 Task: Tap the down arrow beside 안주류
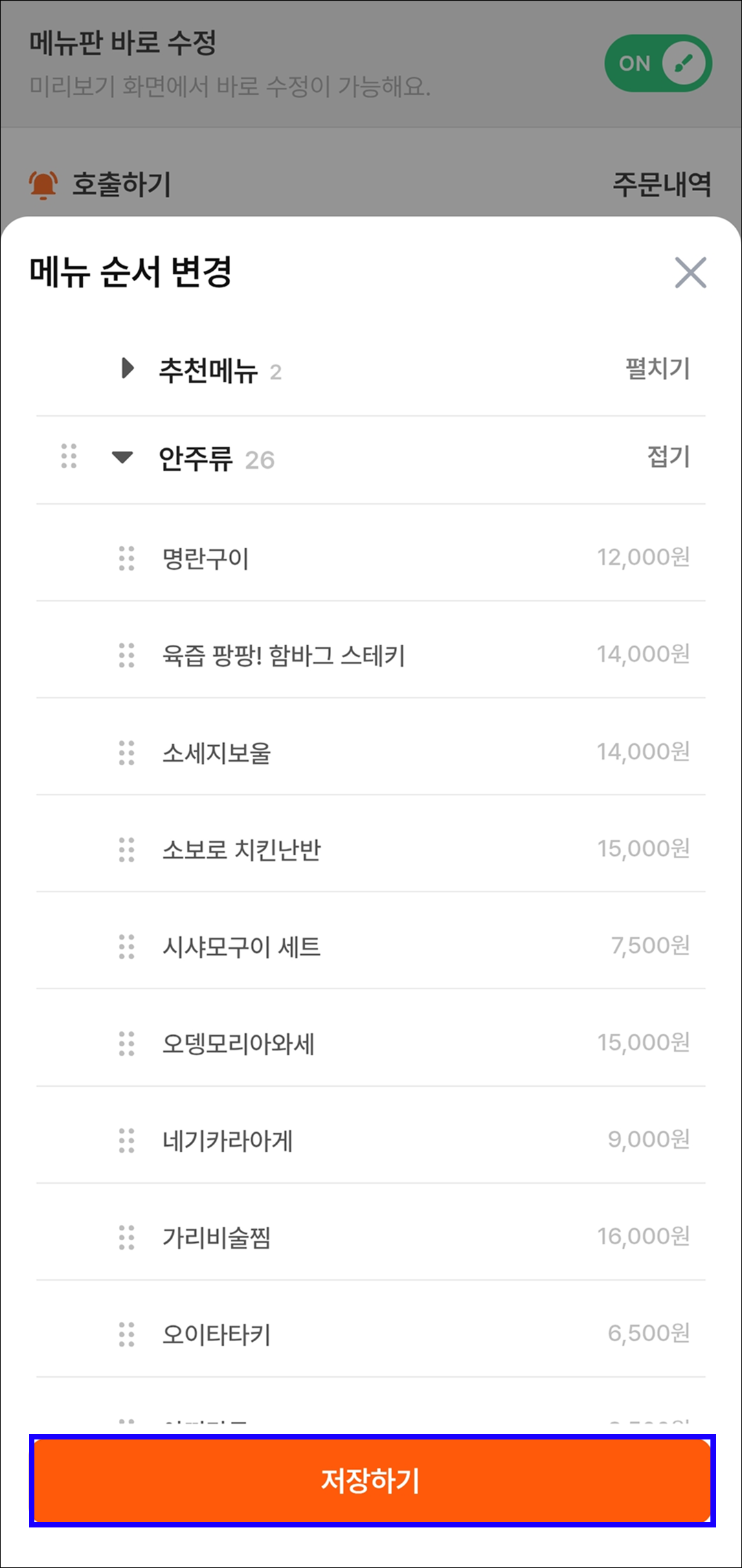(x=122, y=457)
